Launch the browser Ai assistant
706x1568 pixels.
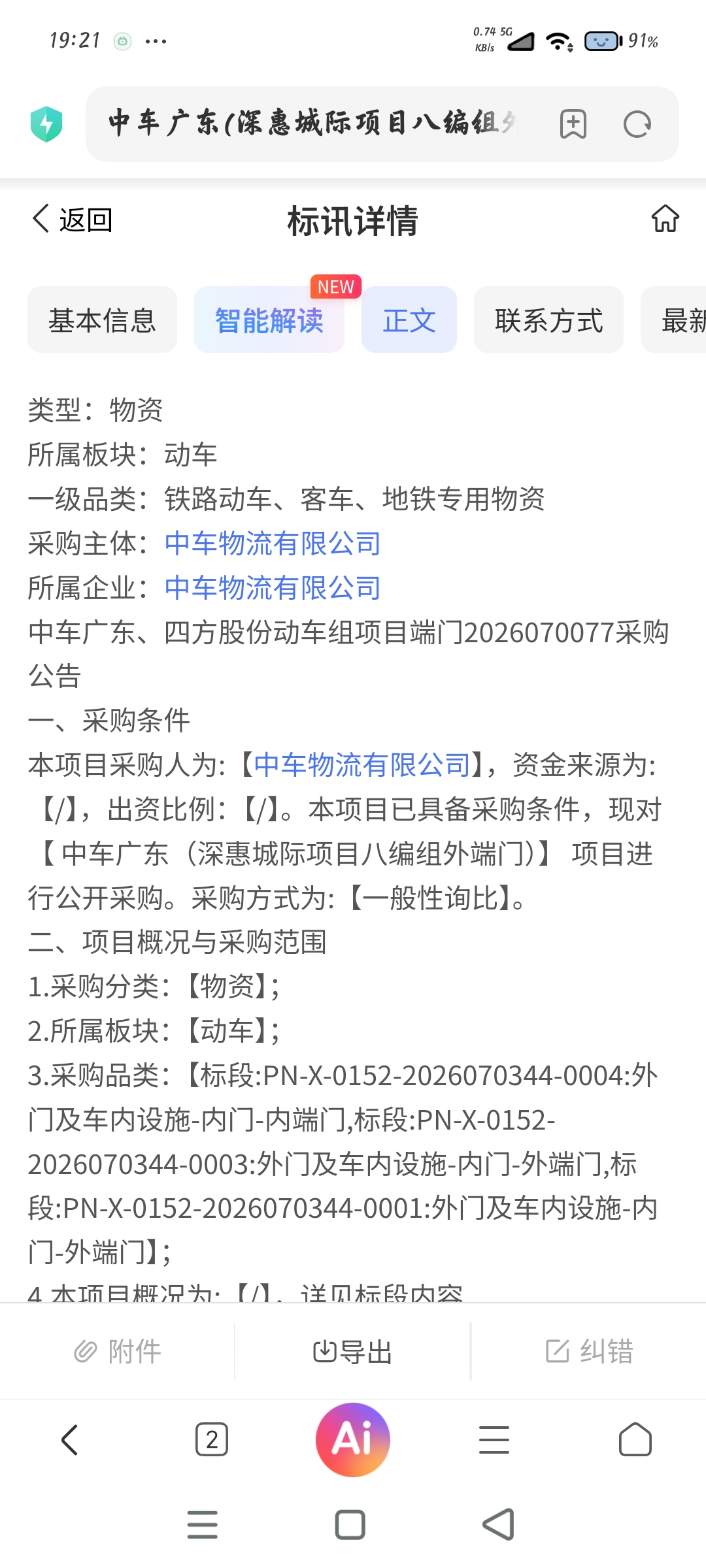pos(353,1439)
